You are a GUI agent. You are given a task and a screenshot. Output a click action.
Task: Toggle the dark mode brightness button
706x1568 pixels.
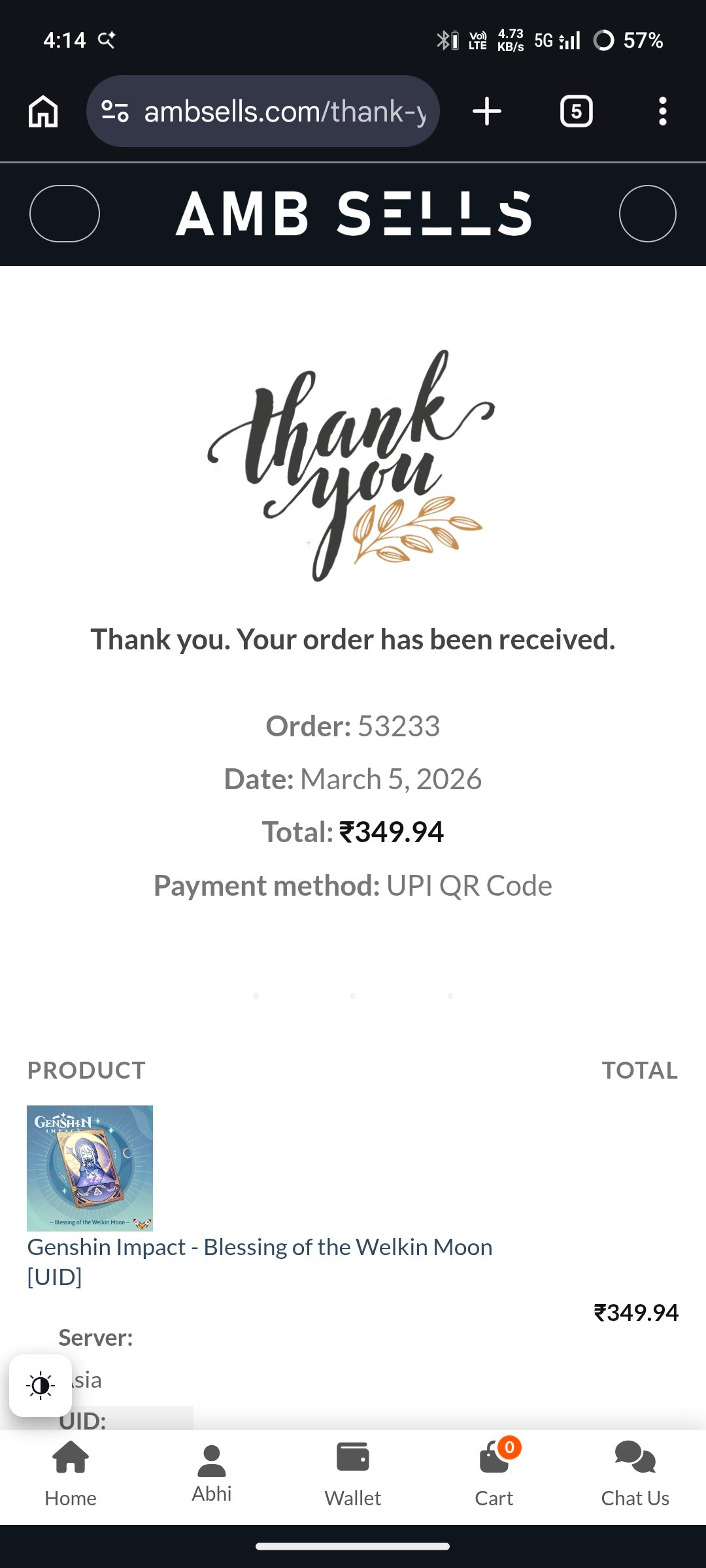point(41,1385)
